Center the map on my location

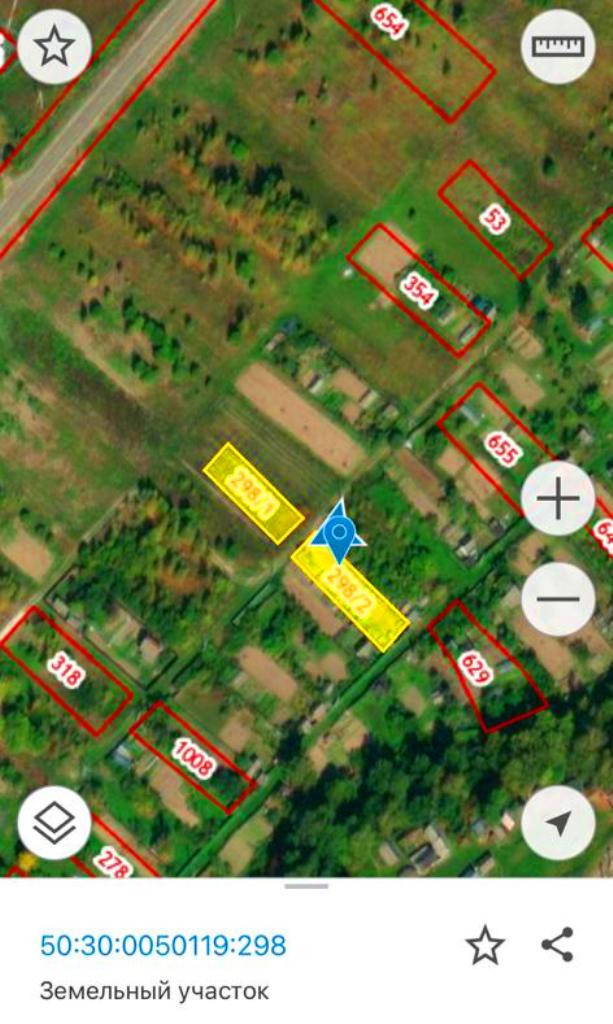pyautogui.click(x=558, y=823)
